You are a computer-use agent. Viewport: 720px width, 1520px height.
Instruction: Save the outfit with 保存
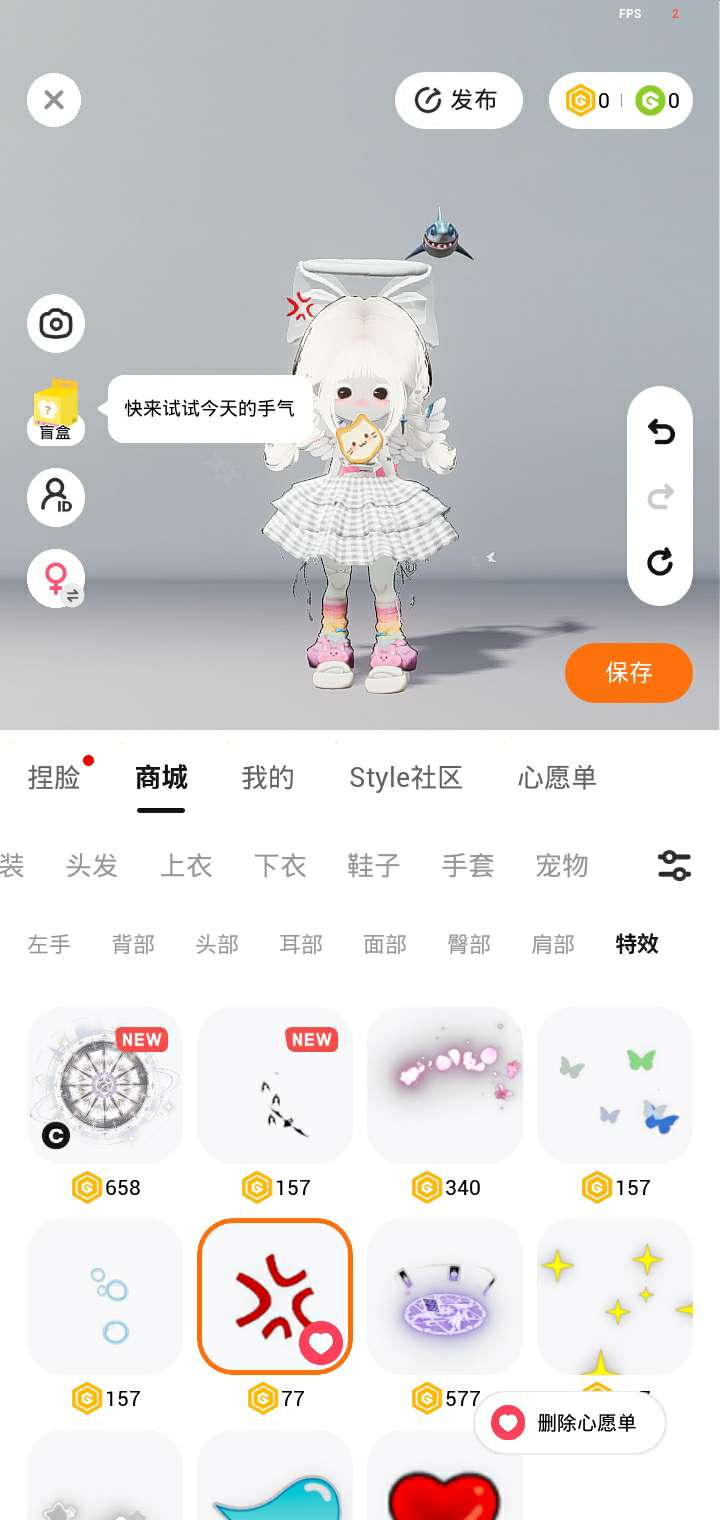click(629, 673)
